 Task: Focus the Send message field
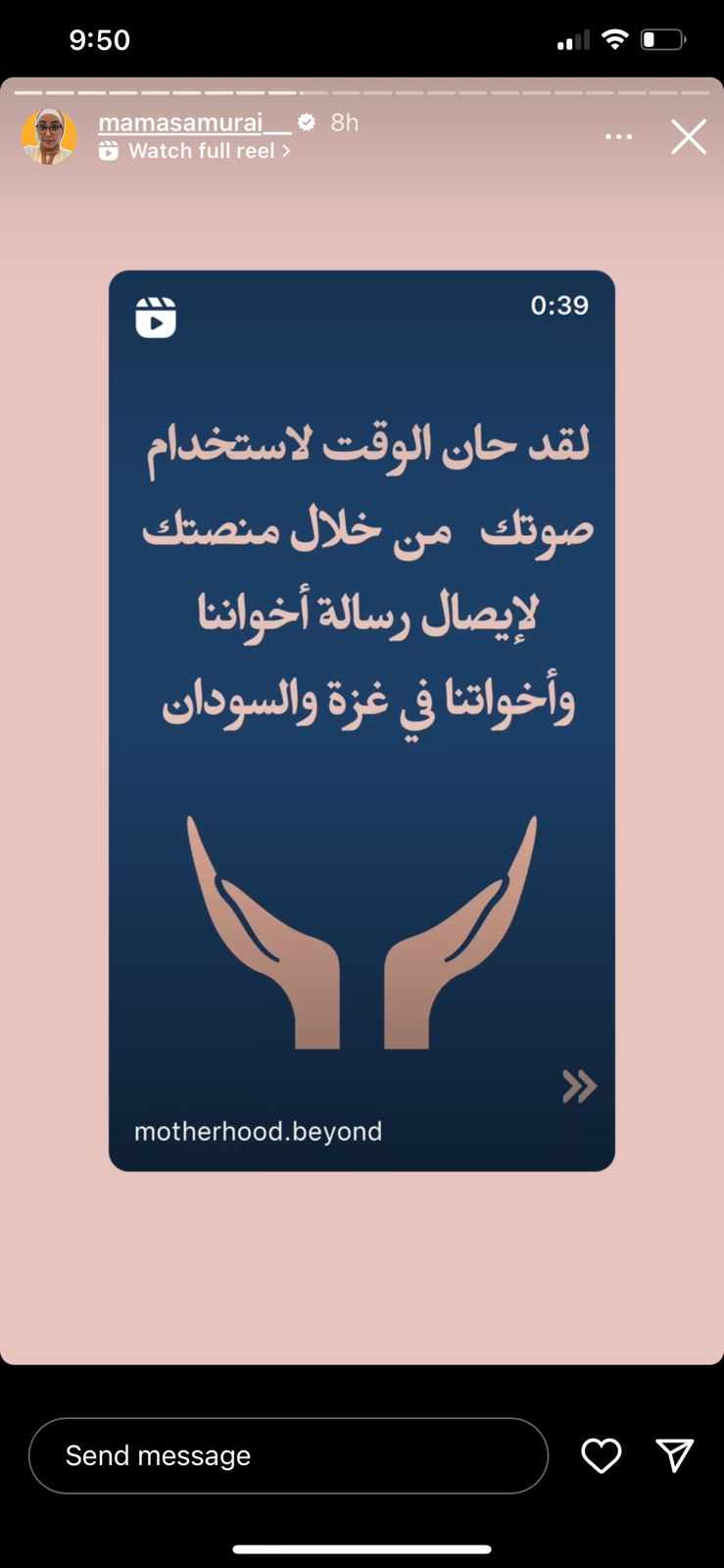288,1455
